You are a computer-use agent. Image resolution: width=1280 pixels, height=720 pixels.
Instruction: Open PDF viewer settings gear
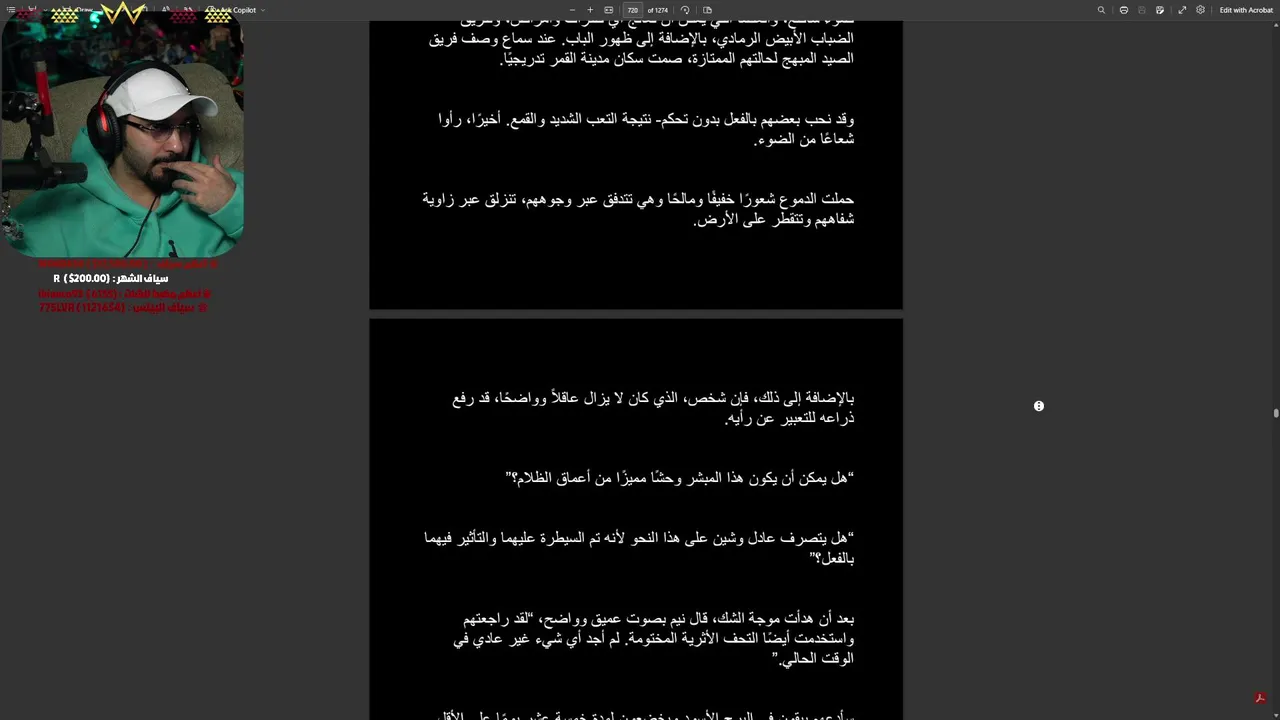pyautogui.click(x=1200, y=10)
